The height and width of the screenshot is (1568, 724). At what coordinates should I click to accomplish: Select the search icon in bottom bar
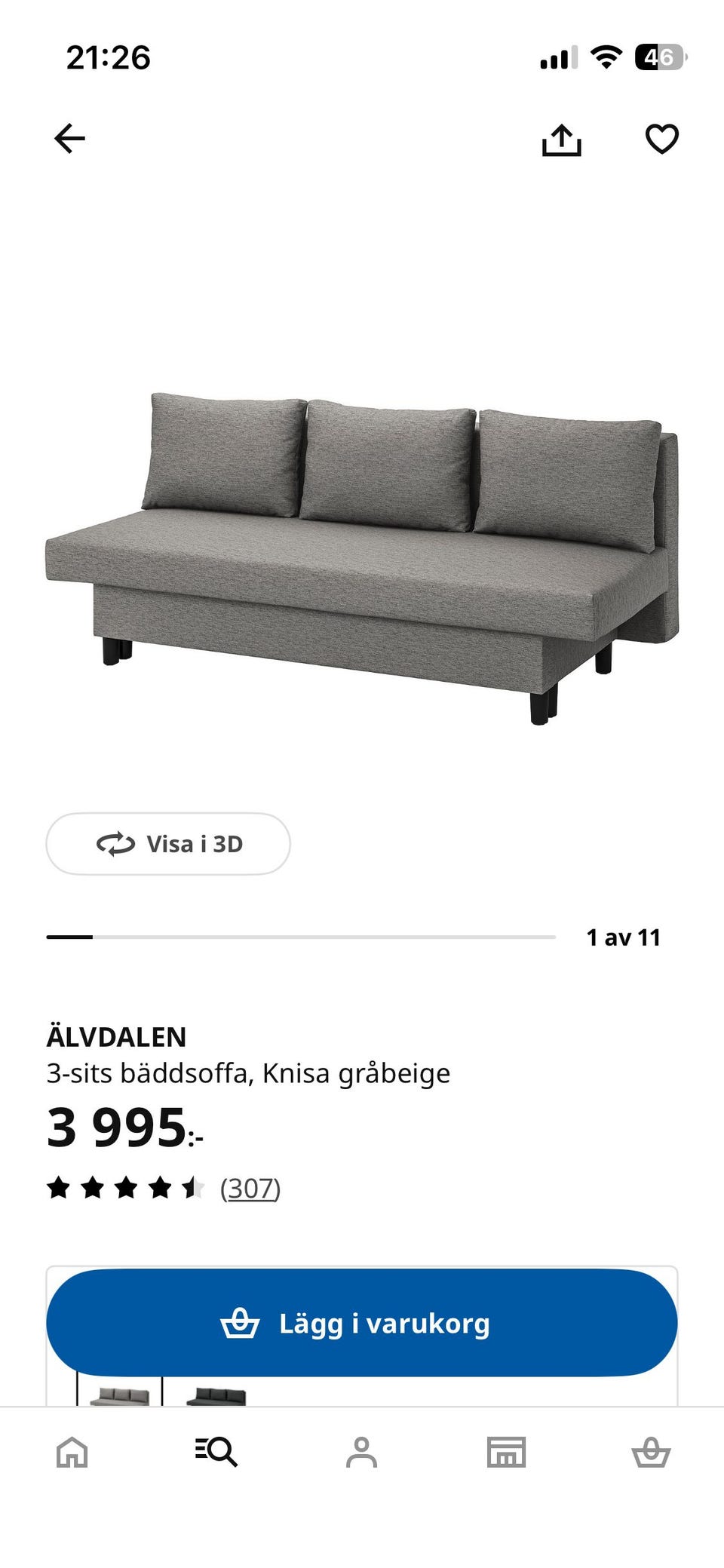tap(217, 1452)
